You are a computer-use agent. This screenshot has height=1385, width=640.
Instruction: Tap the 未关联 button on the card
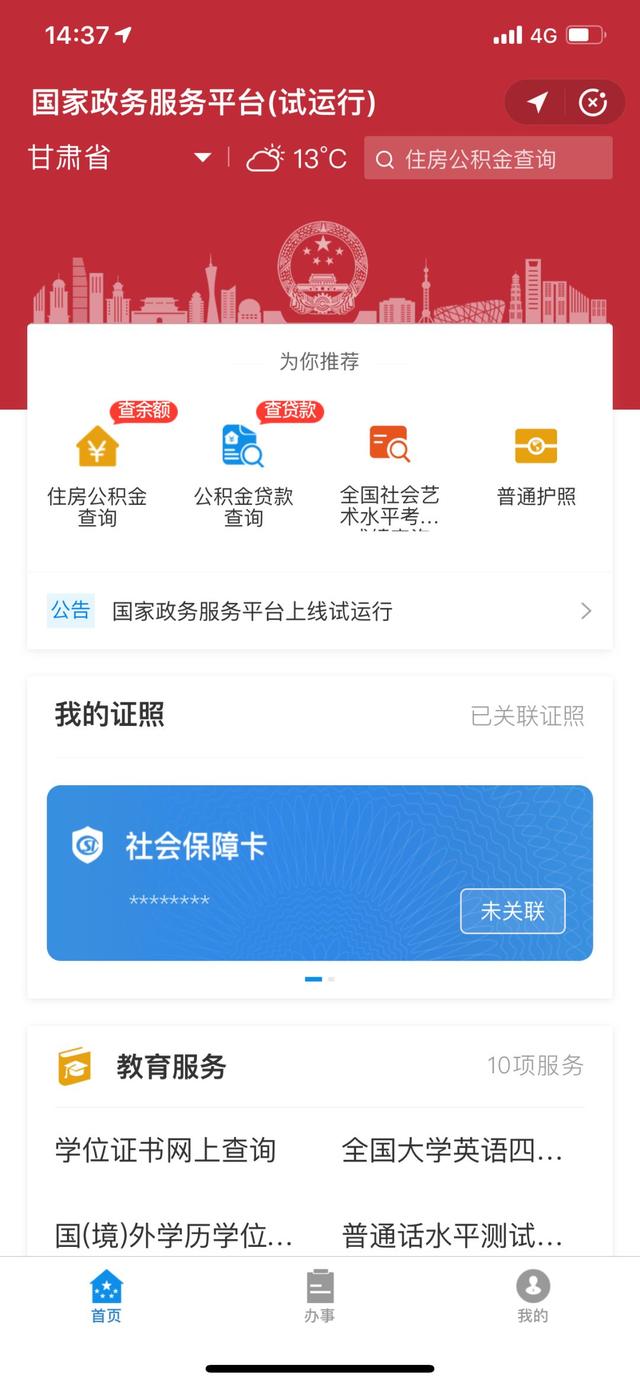512,911
